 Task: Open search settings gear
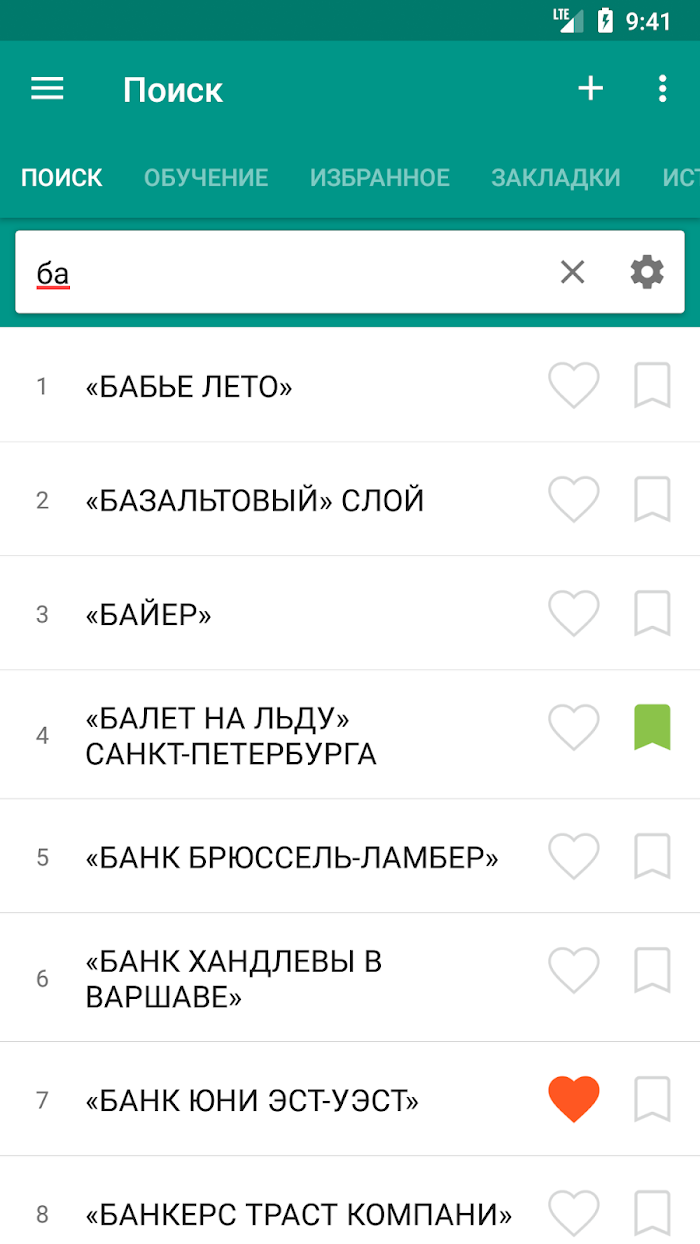[x=647, y=272]
